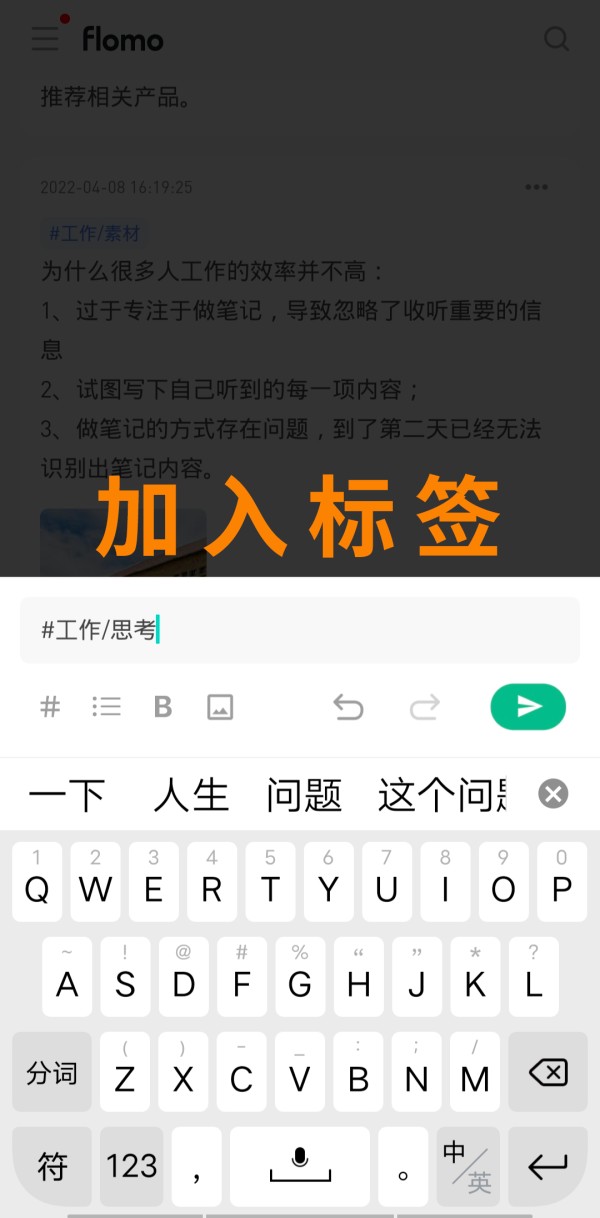The image size is (600, 1218).
Task: Send the memo with the green button
Action: (x=528, y=707)
